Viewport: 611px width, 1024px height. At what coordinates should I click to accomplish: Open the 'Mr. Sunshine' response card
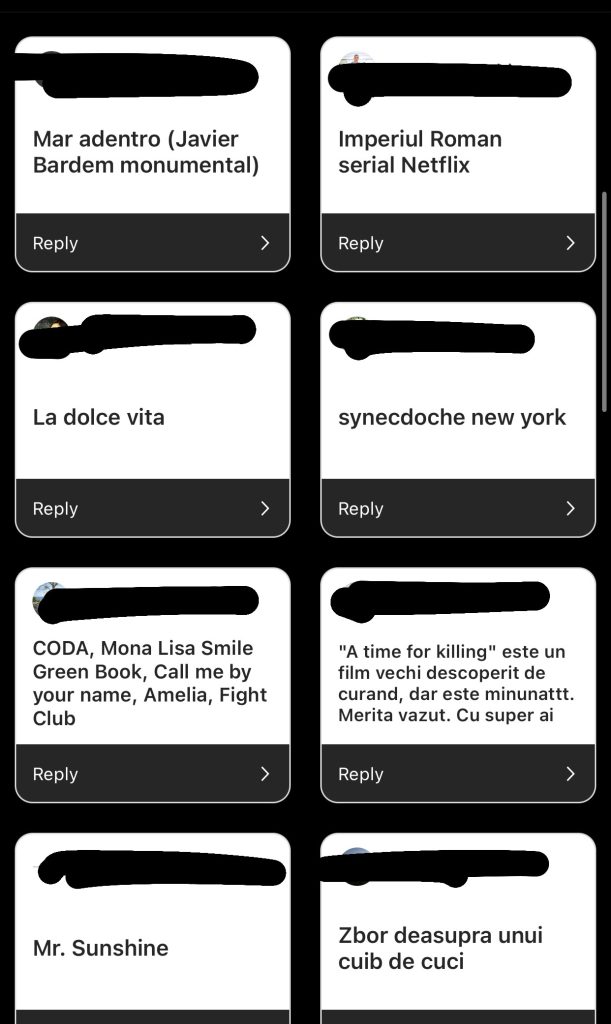(152, 948)
